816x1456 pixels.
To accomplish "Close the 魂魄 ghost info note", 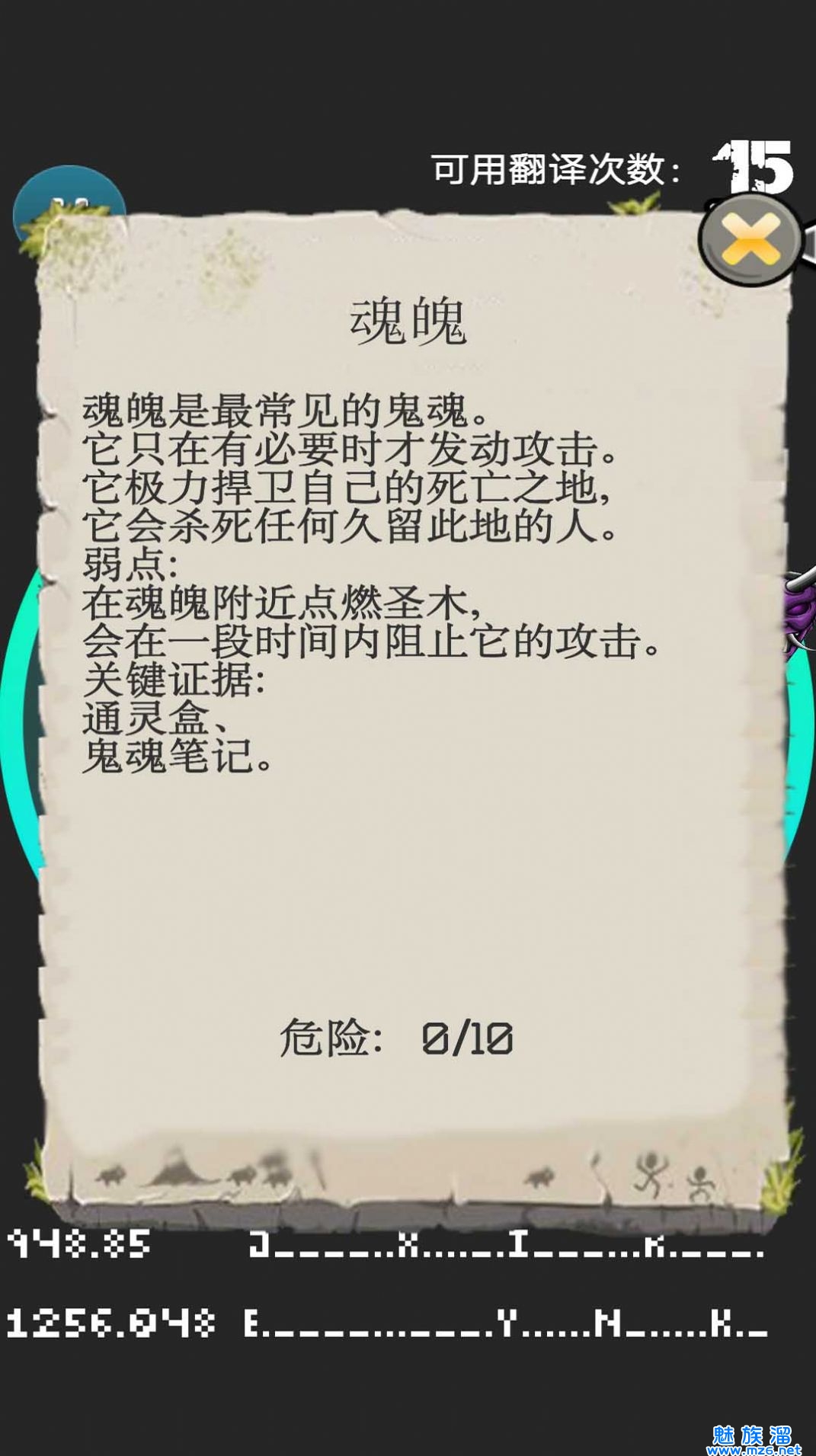I will (x=750, y=239).
